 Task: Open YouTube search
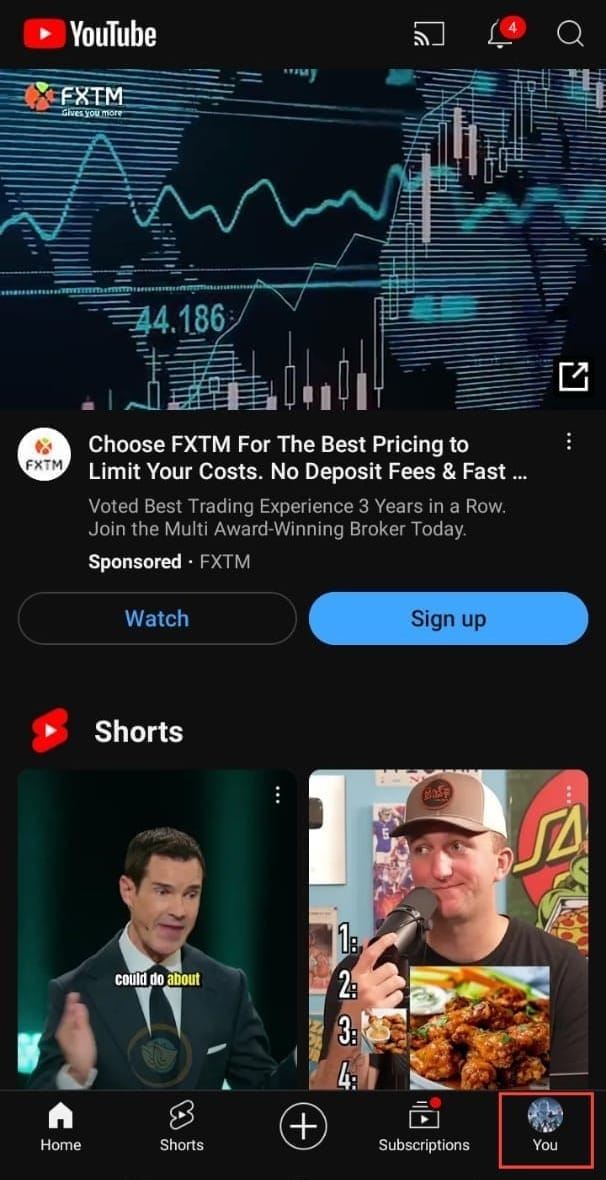pos(570,35)
